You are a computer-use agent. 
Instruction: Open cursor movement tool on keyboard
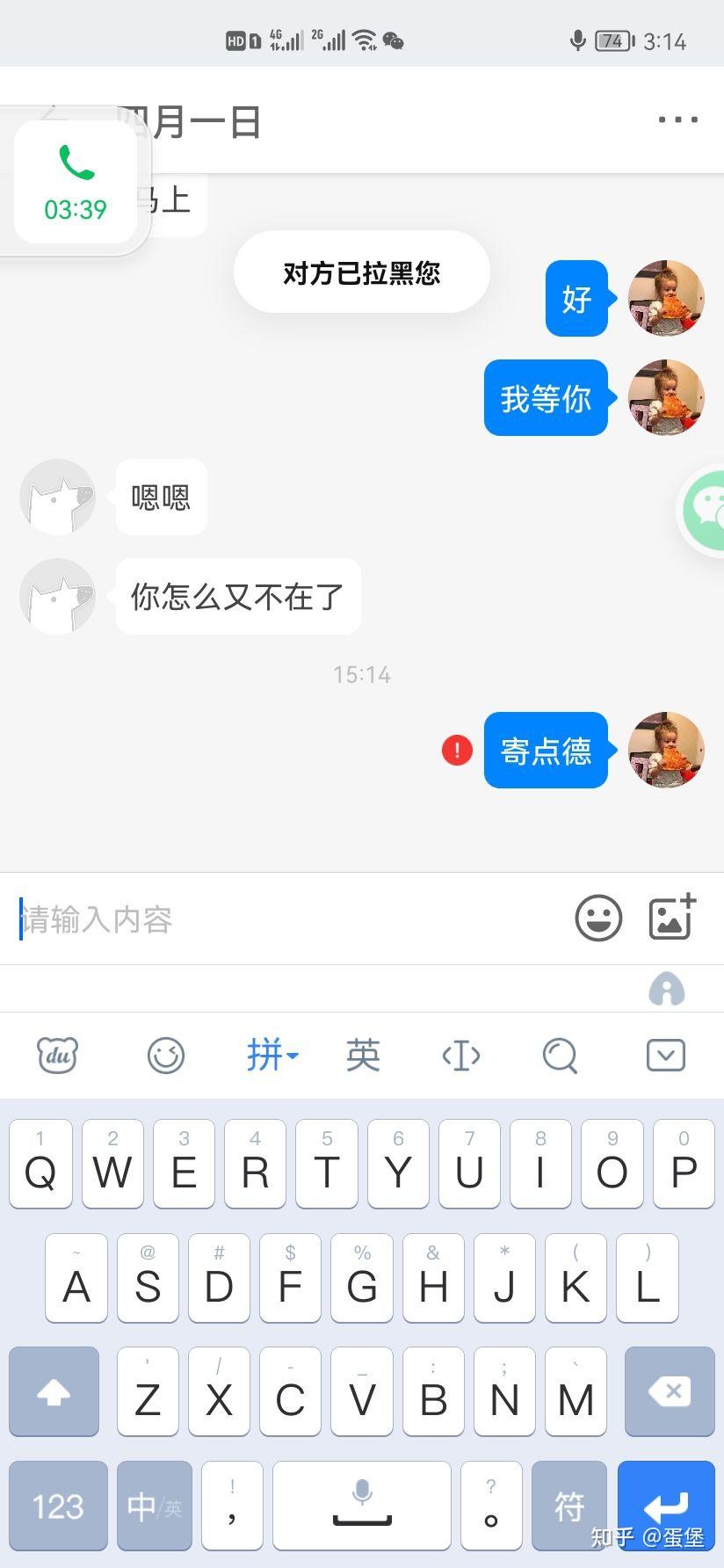tap(461, 1055)
